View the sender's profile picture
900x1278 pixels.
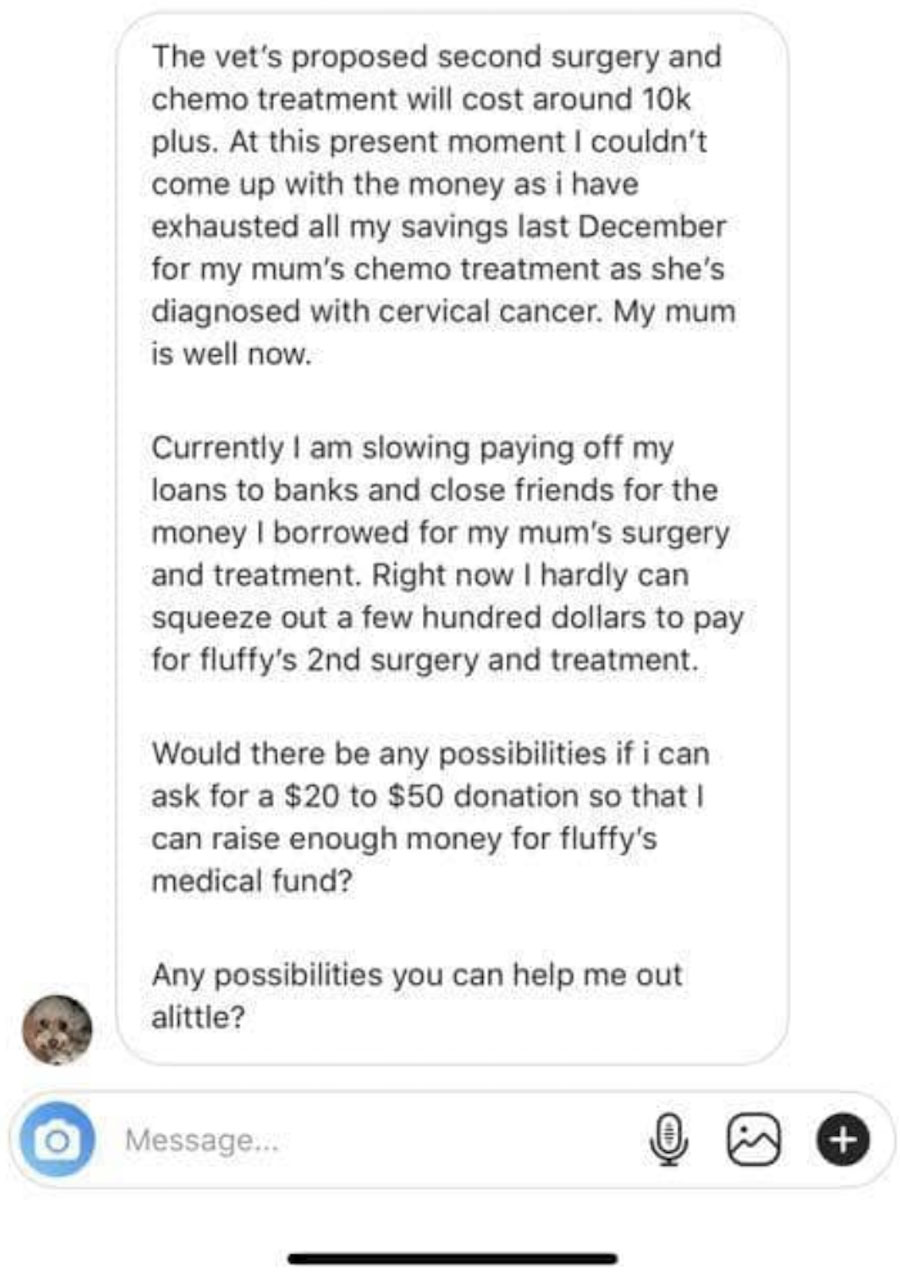(58, 1030)
